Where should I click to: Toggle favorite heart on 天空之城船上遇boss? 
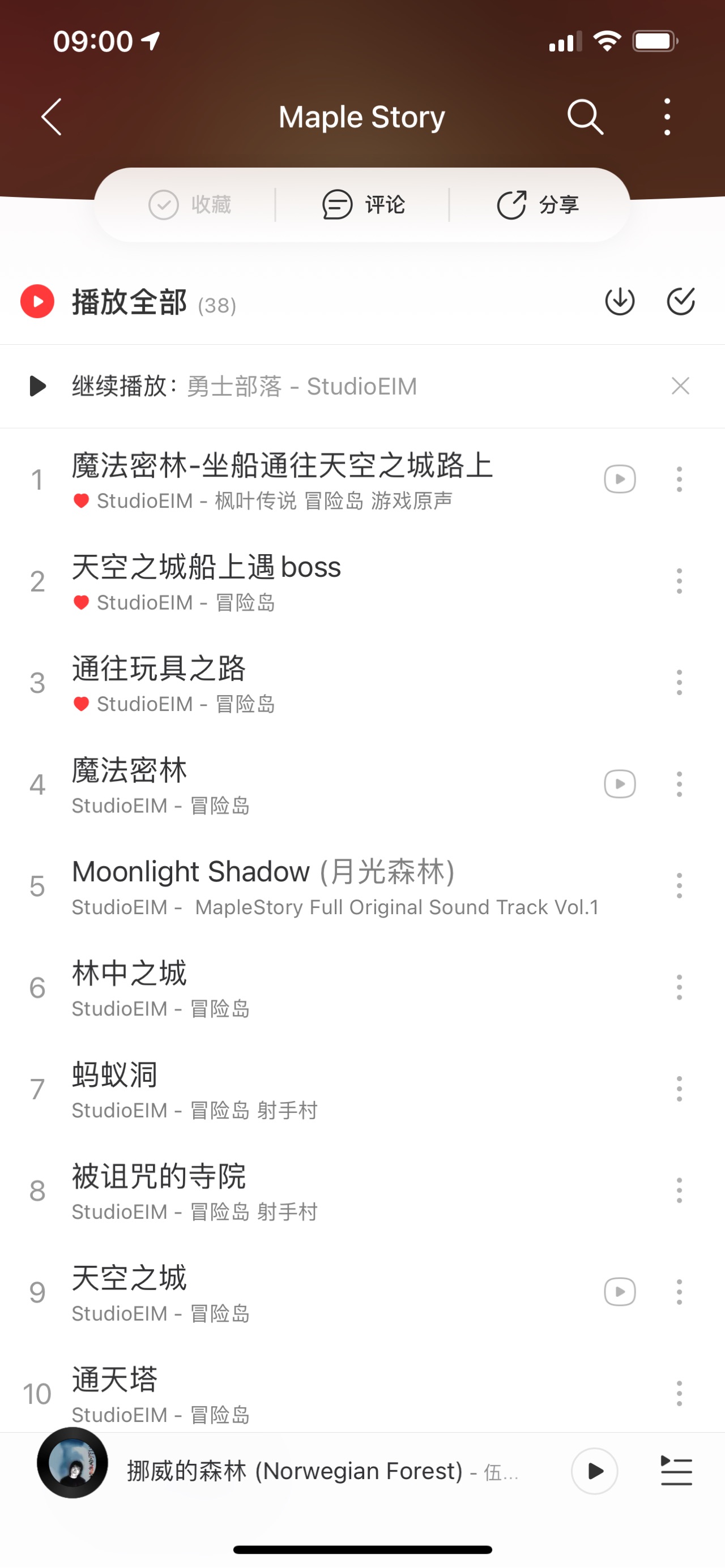click(x=81, y=603)
